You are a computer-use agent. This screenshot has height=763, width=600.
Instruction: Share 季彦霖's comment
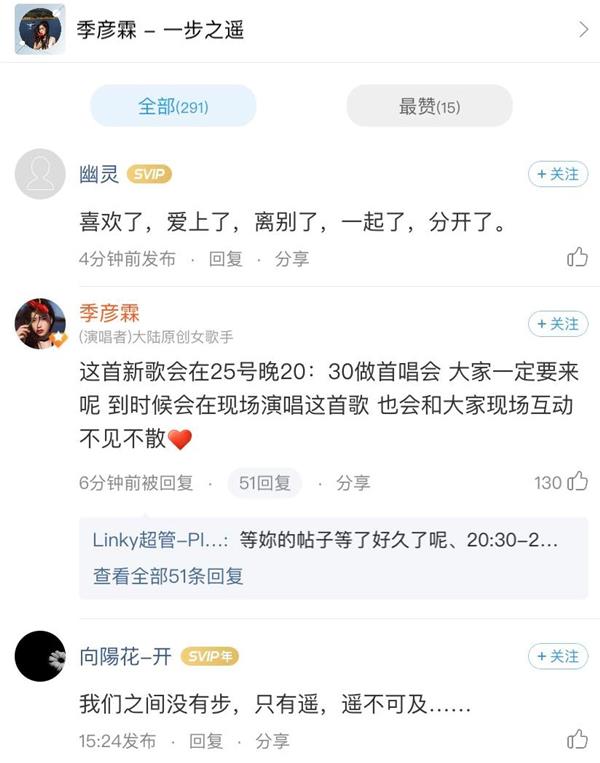[352, 483]
